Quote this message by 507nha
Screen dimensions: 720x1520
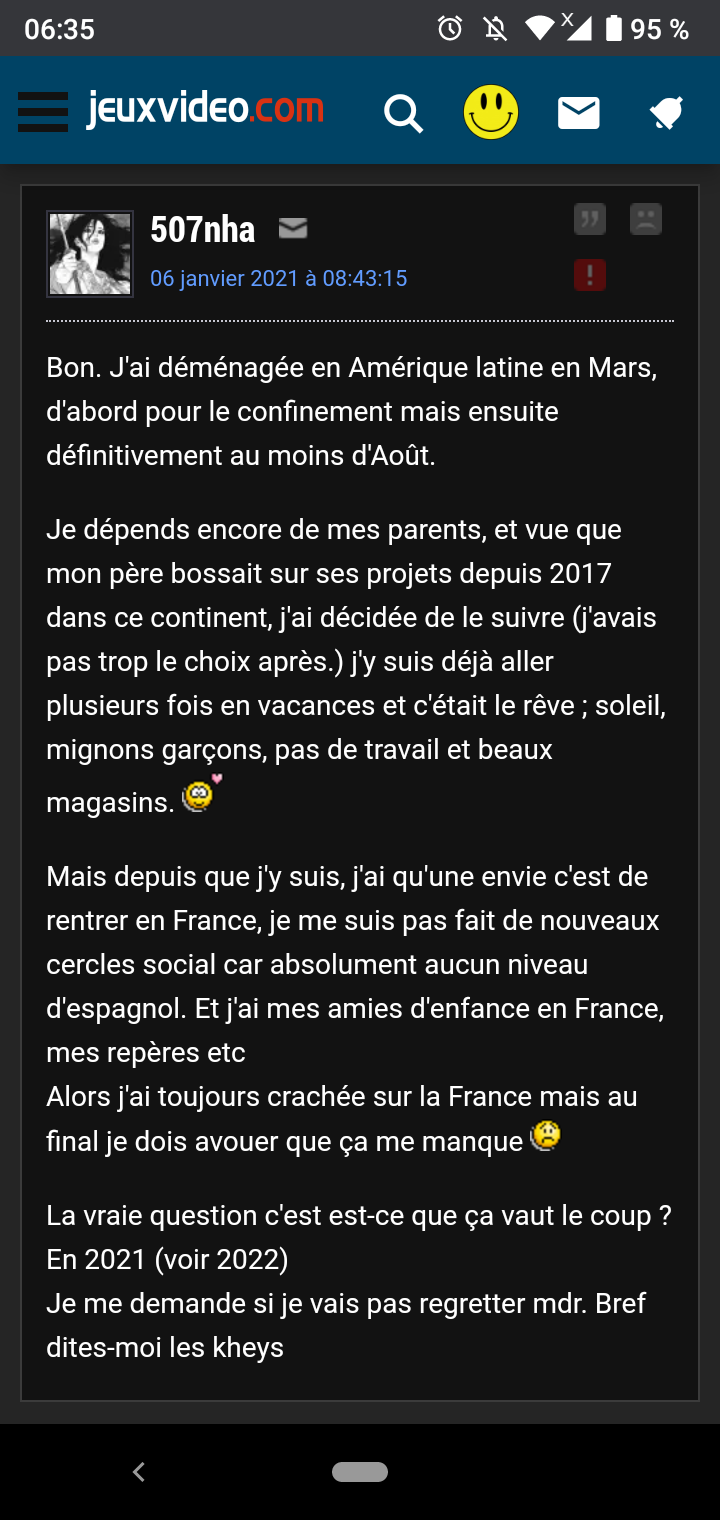590,219
